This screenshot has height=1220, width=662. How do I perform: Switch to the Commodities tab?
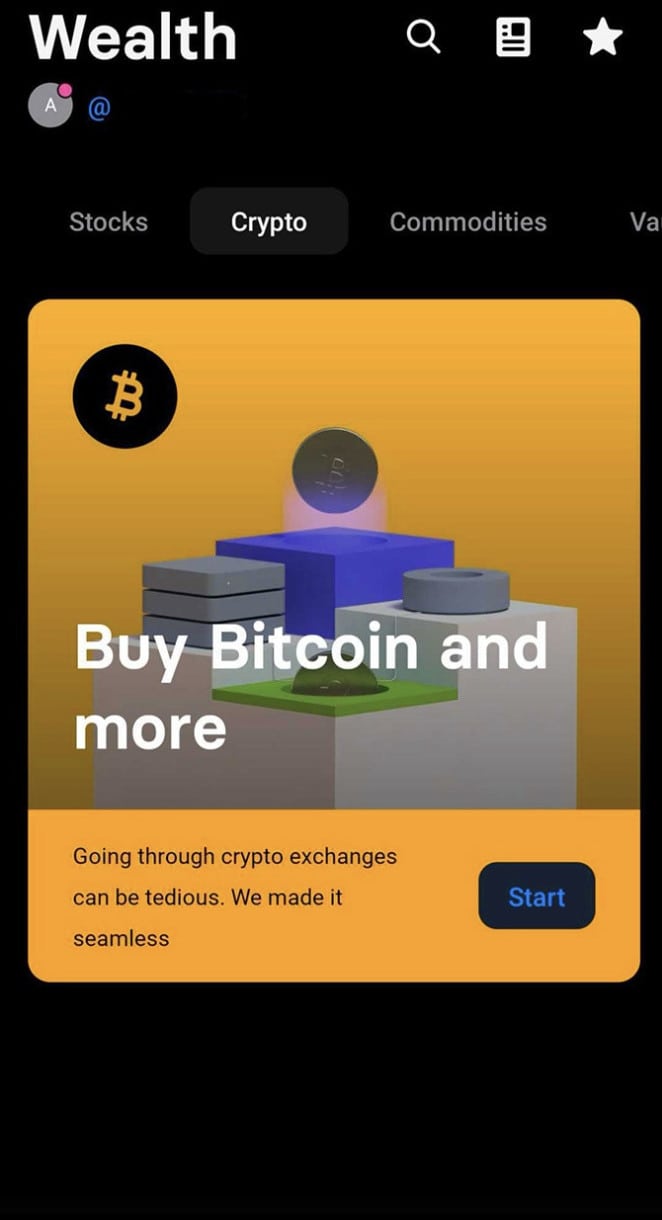click(x=468, y=222)
